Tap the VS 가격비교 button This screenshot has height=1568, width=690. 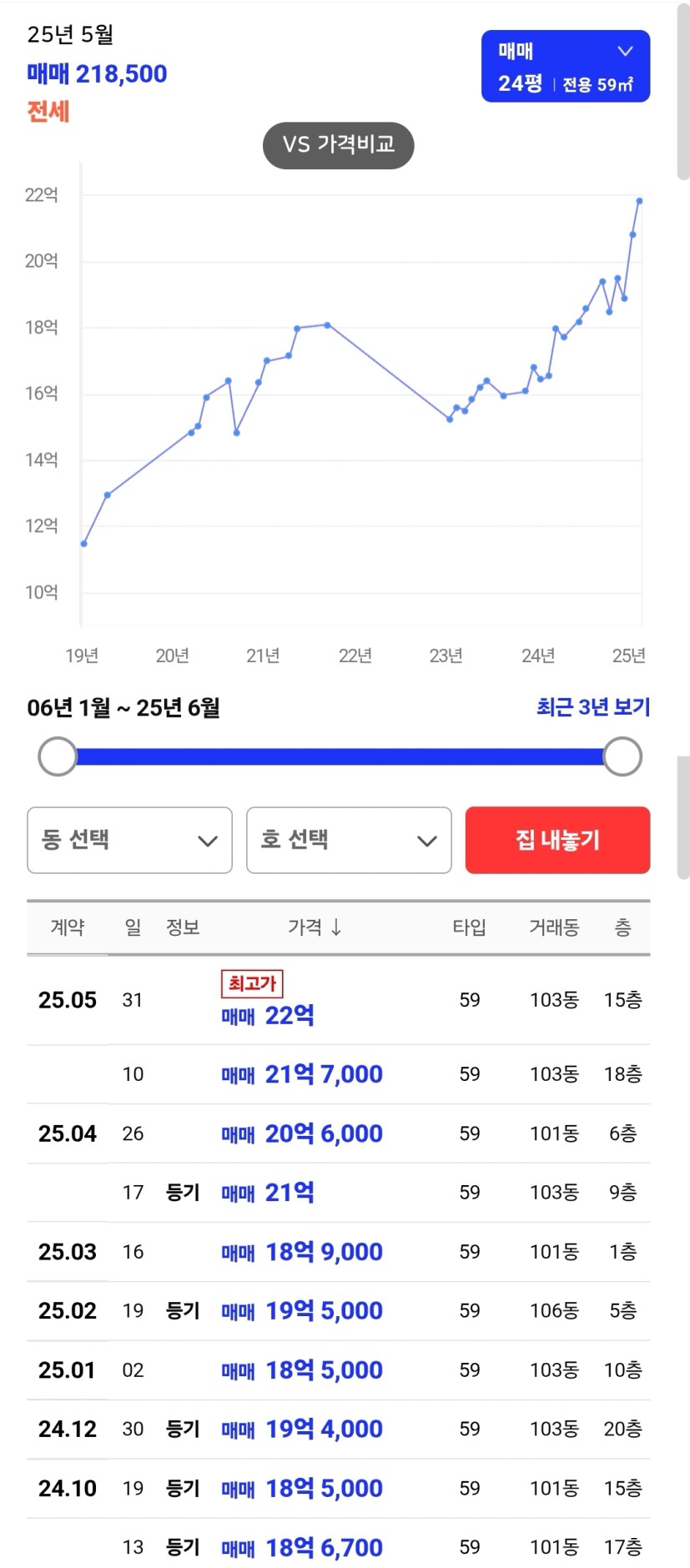pyautogui.click(x=338, y=145)
